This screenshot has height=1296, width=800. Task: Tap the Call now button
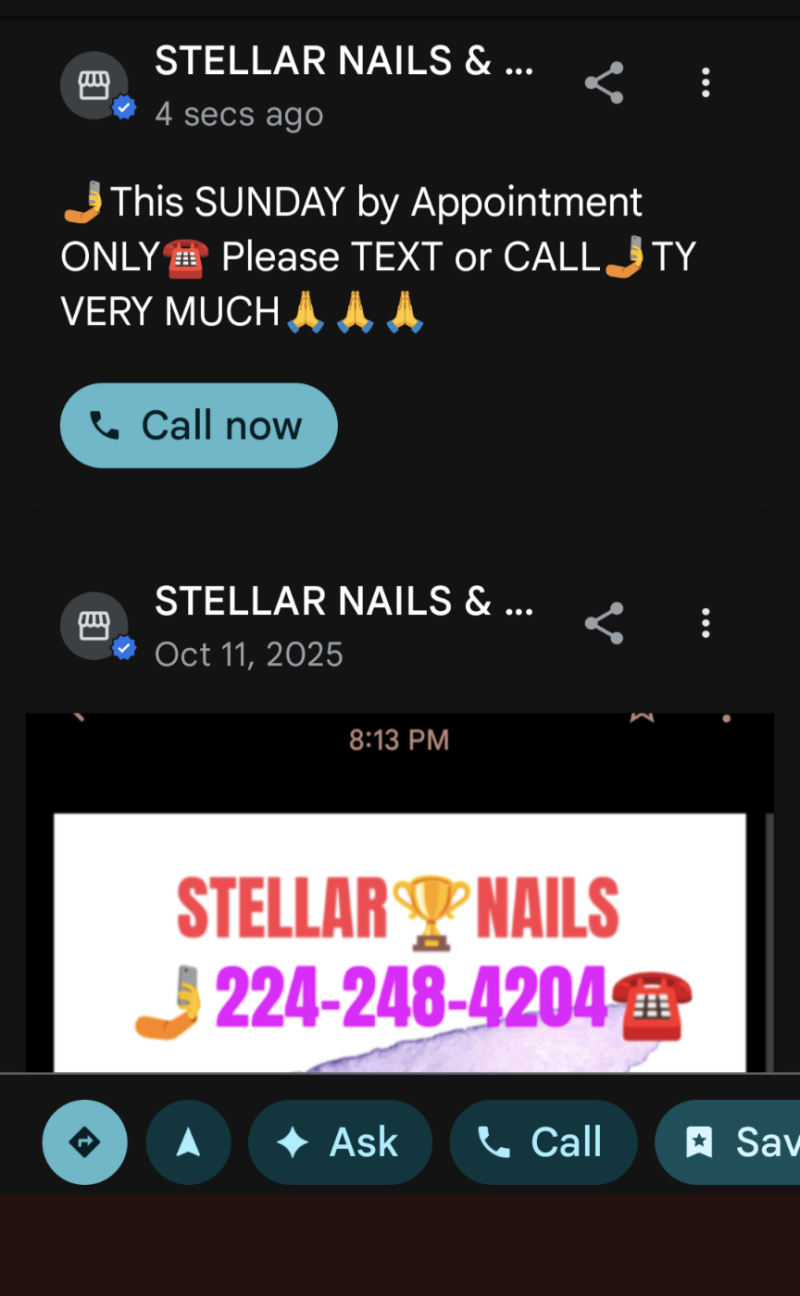(199, 426)
